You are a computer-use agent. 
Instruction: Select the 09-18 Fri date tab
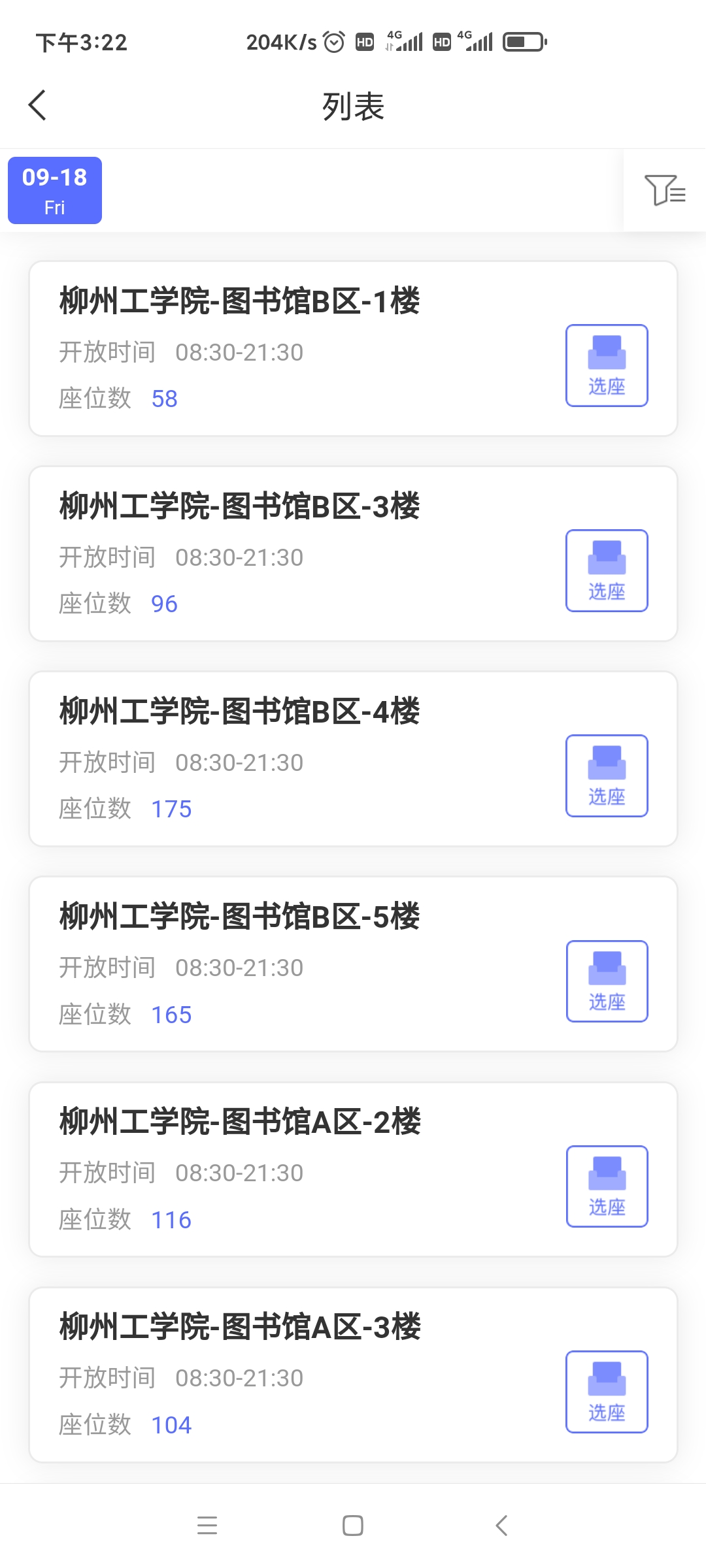coord(55,190)
